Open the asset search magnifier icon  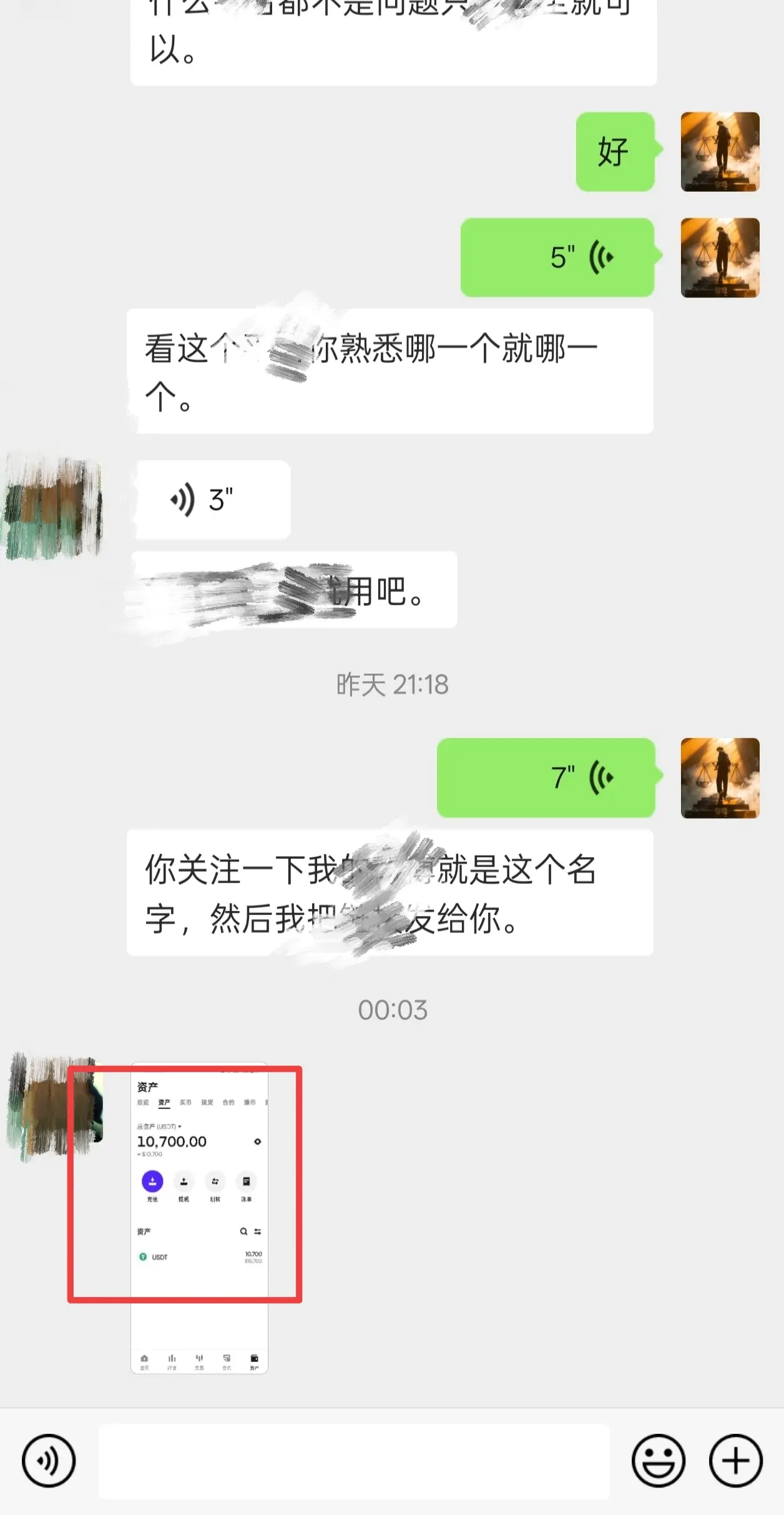(x=243, y=1232)
